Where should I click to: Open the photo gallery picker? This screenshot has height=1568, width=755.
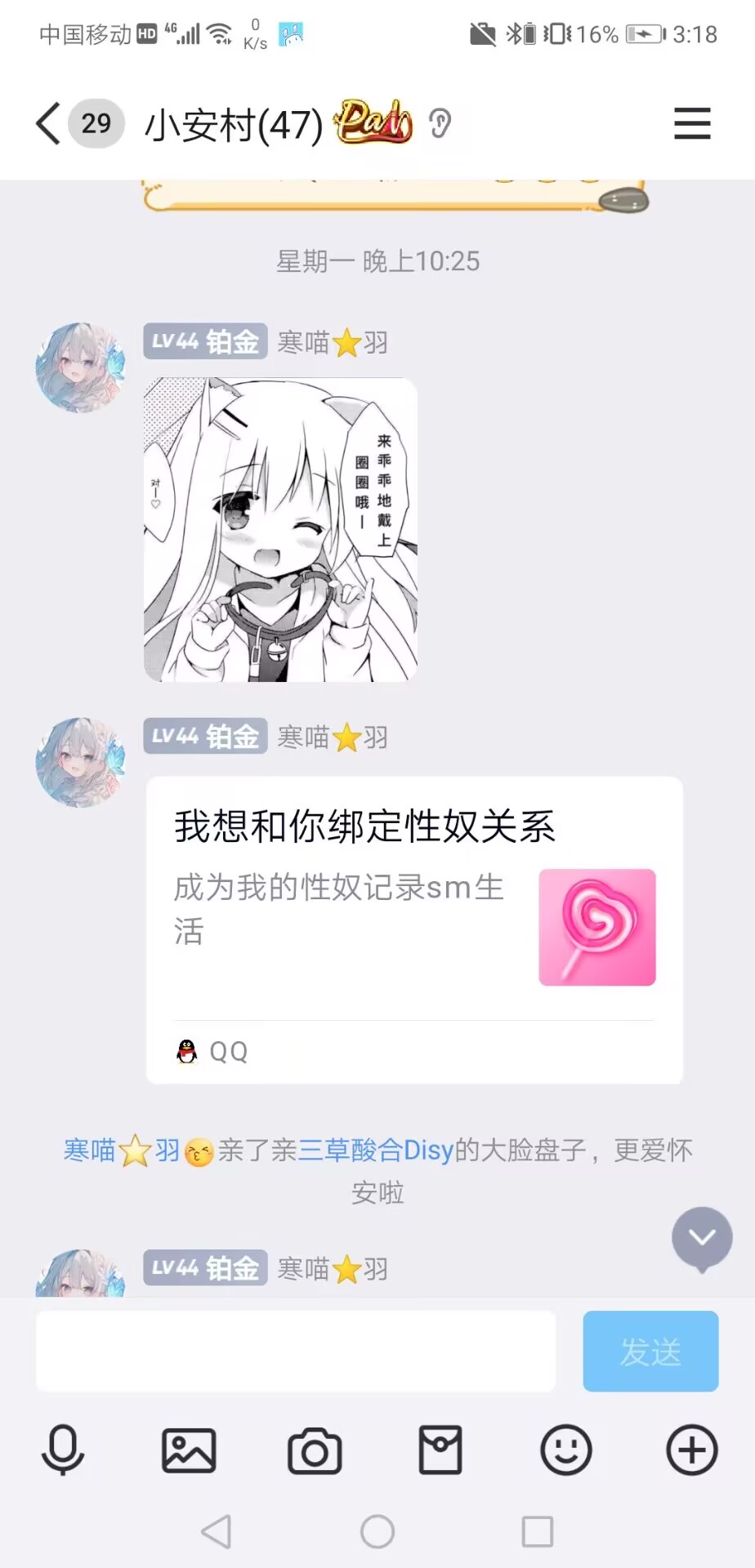(x=189, y=1450)
